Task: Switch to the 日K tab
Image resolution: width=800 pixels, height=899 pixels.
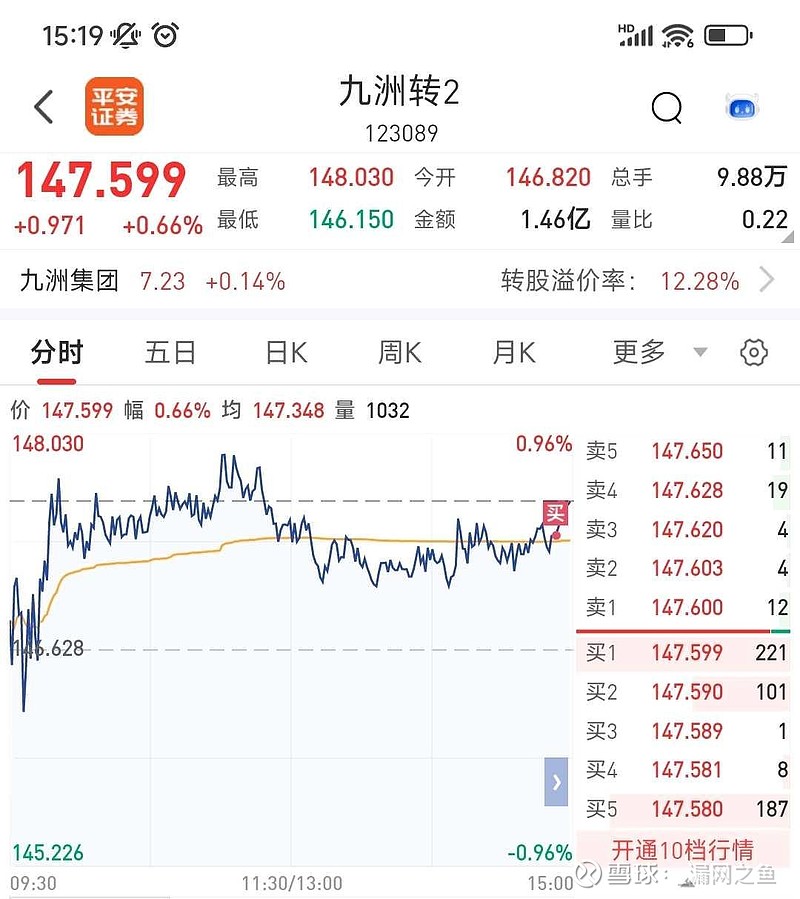Action: (284, 352)
